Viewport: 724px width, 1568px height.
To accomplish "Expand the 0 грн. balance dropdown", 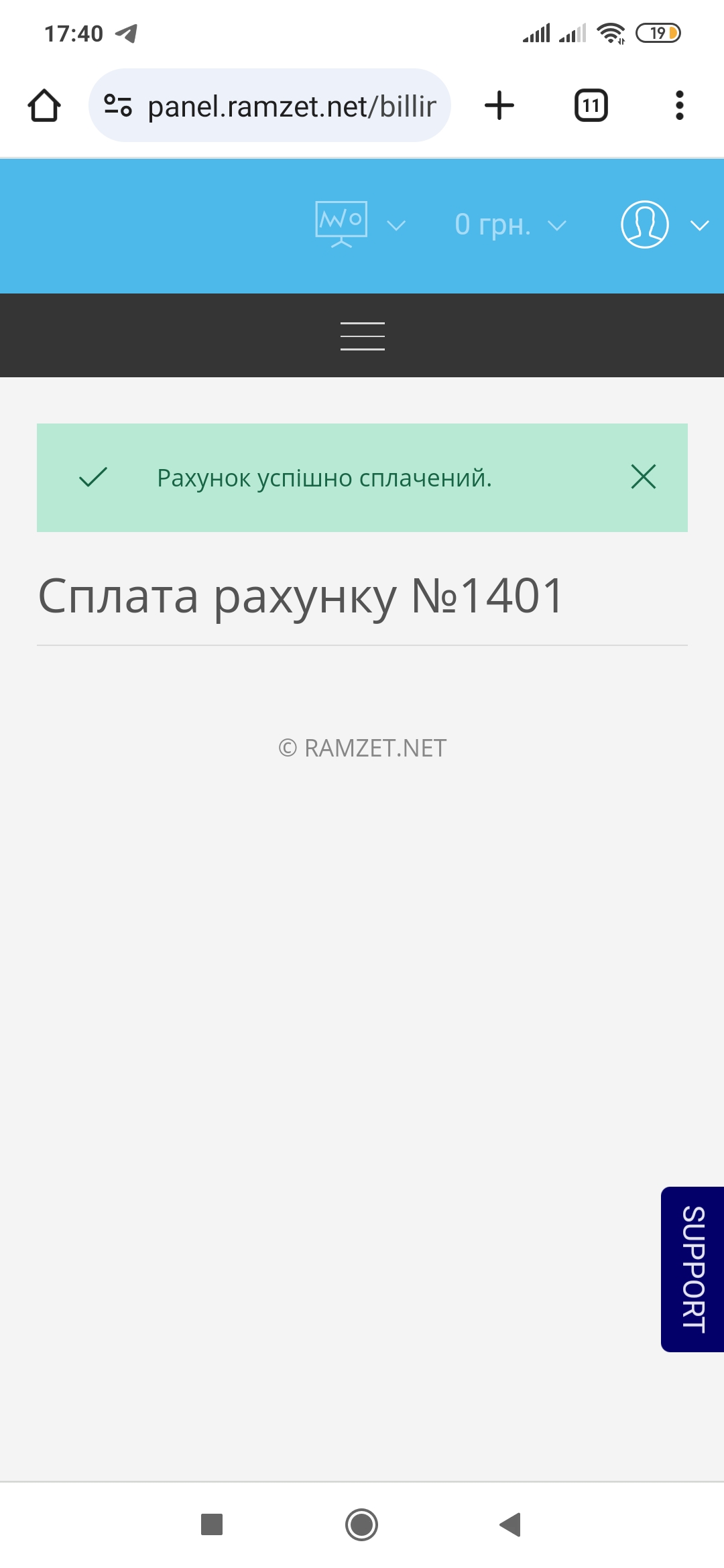I will 509,224.
